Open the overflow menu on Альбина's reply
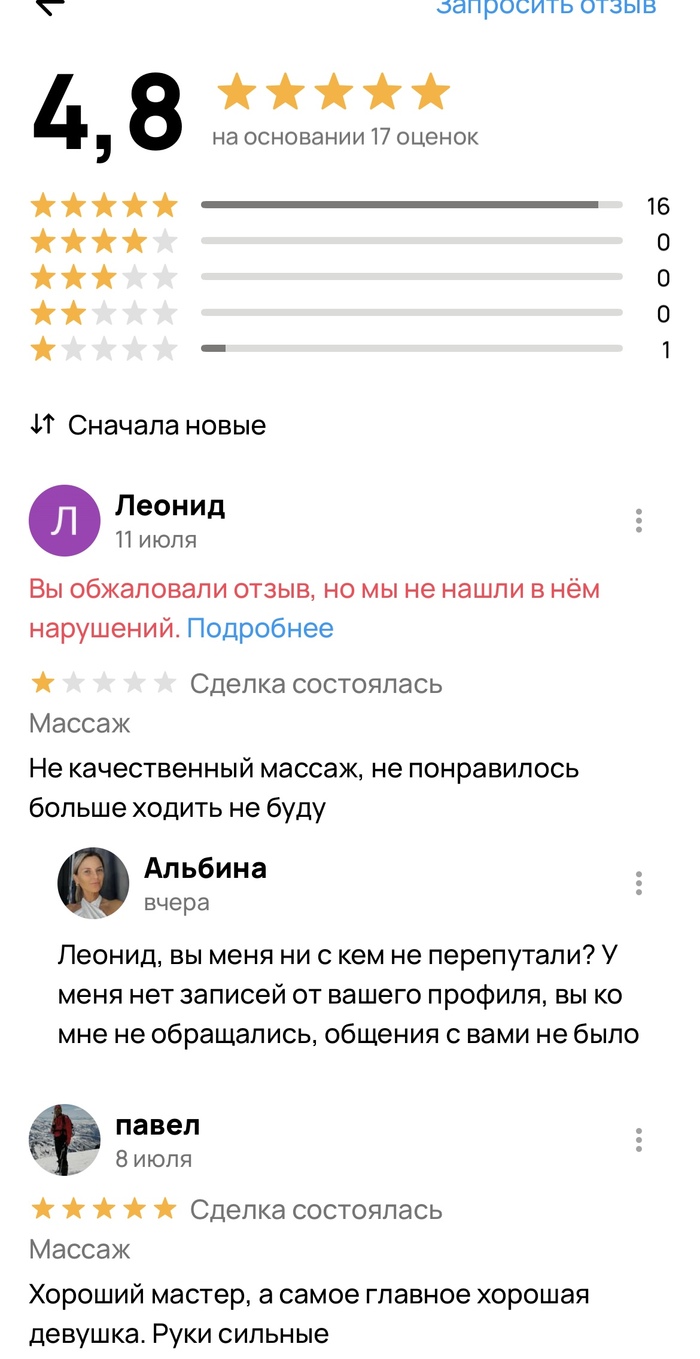 click(638, 883)
